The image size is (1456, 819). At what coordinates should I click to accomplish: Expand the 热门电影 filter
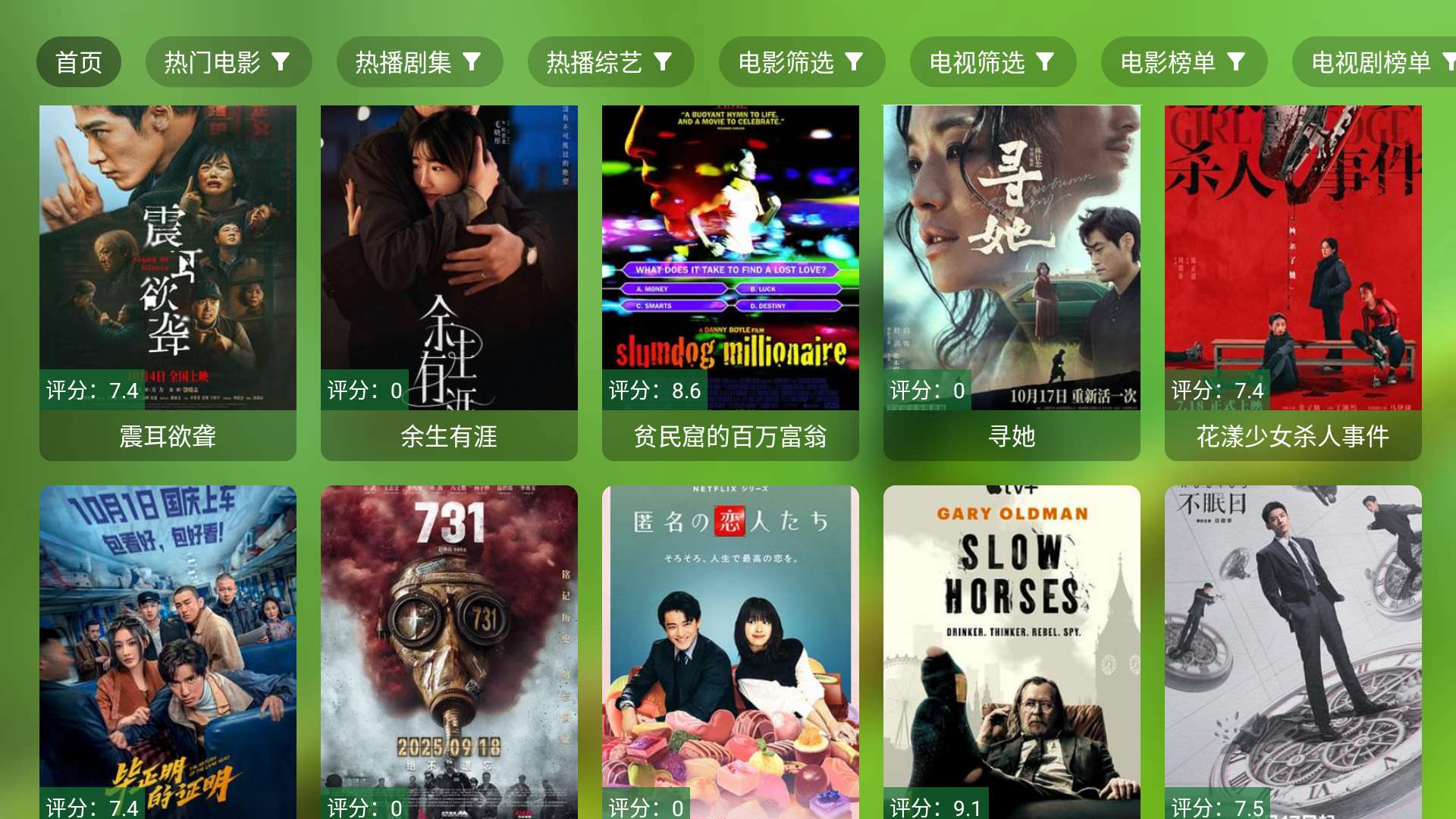(x=227, y=62)
